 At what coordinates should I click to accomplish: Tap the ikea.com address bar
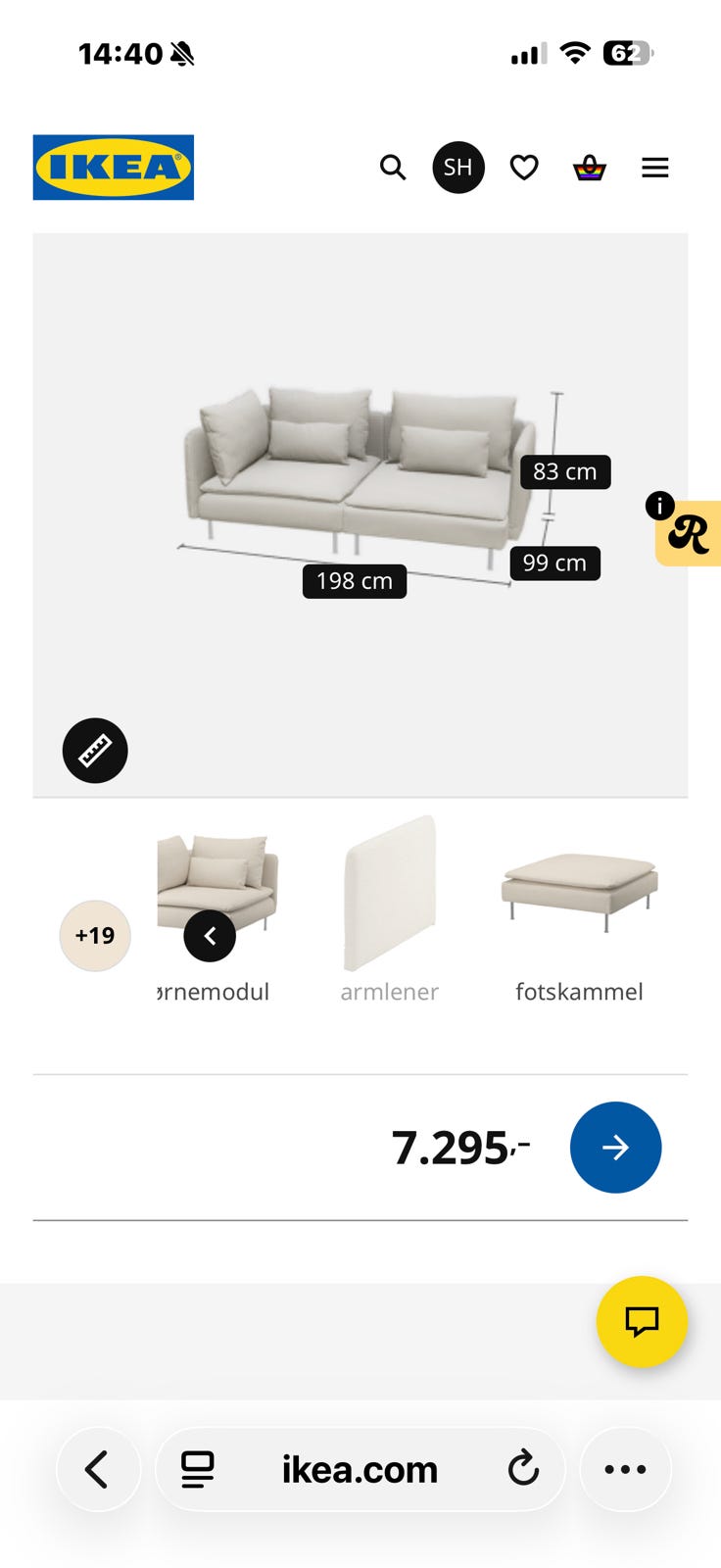[x=360, y=1469]
